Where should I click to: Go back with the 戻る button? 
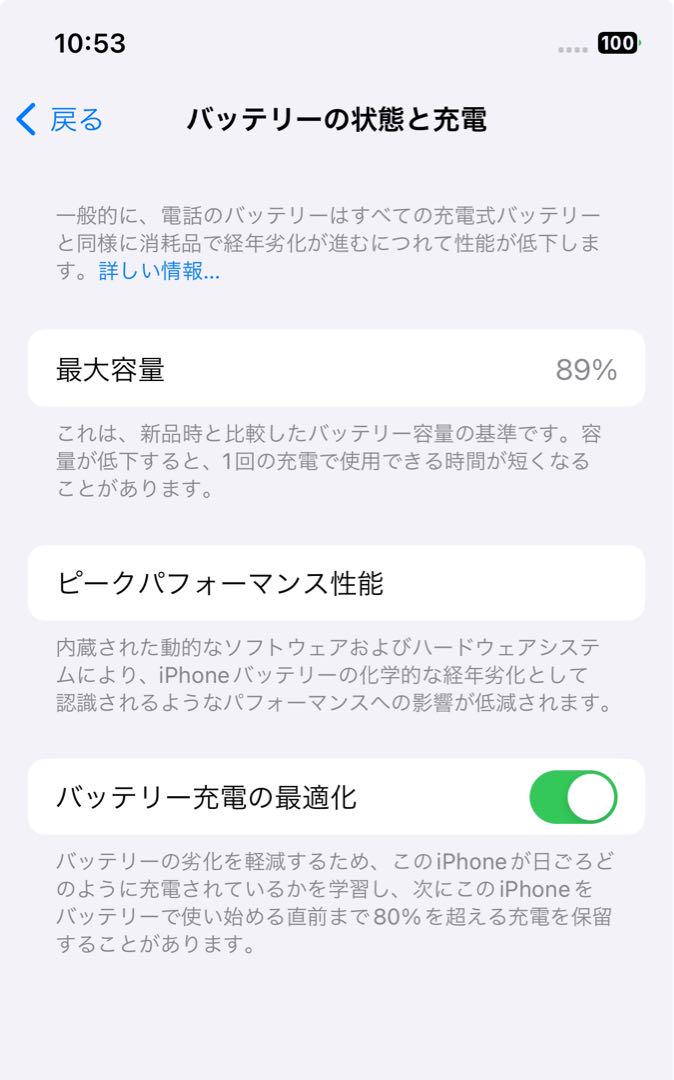click(x=59, y=120)
